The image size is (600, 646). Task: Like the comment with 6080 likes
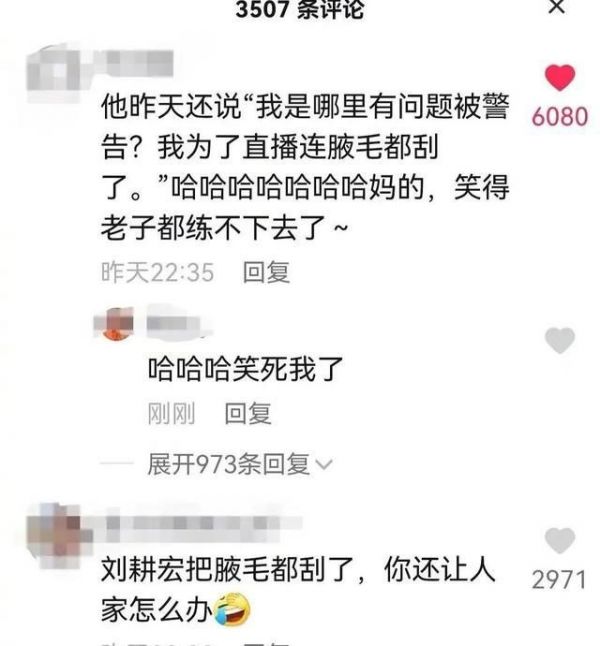point(559,80)
